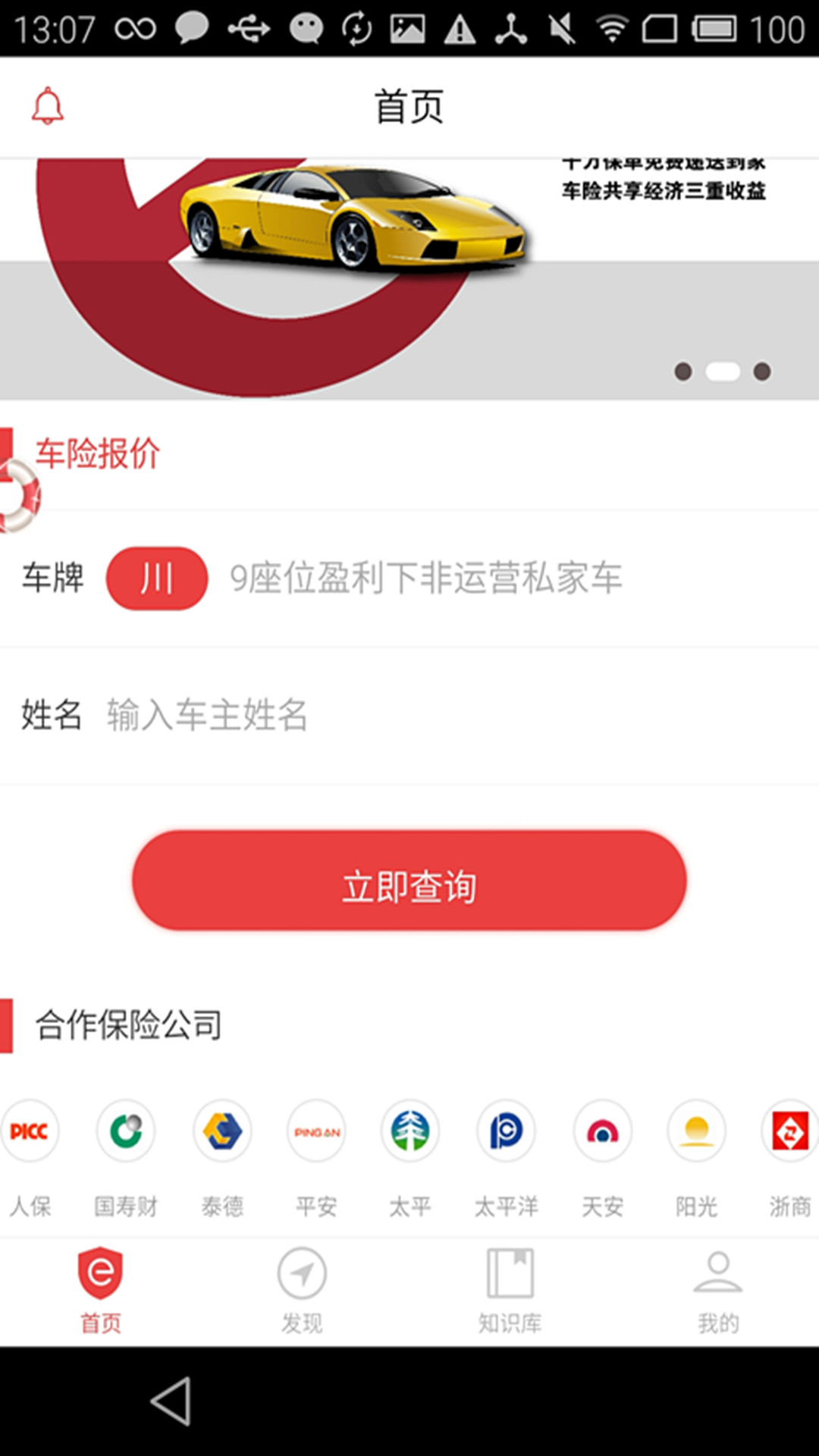
Task: Go to the 首页 tab
Action: 100,1291
